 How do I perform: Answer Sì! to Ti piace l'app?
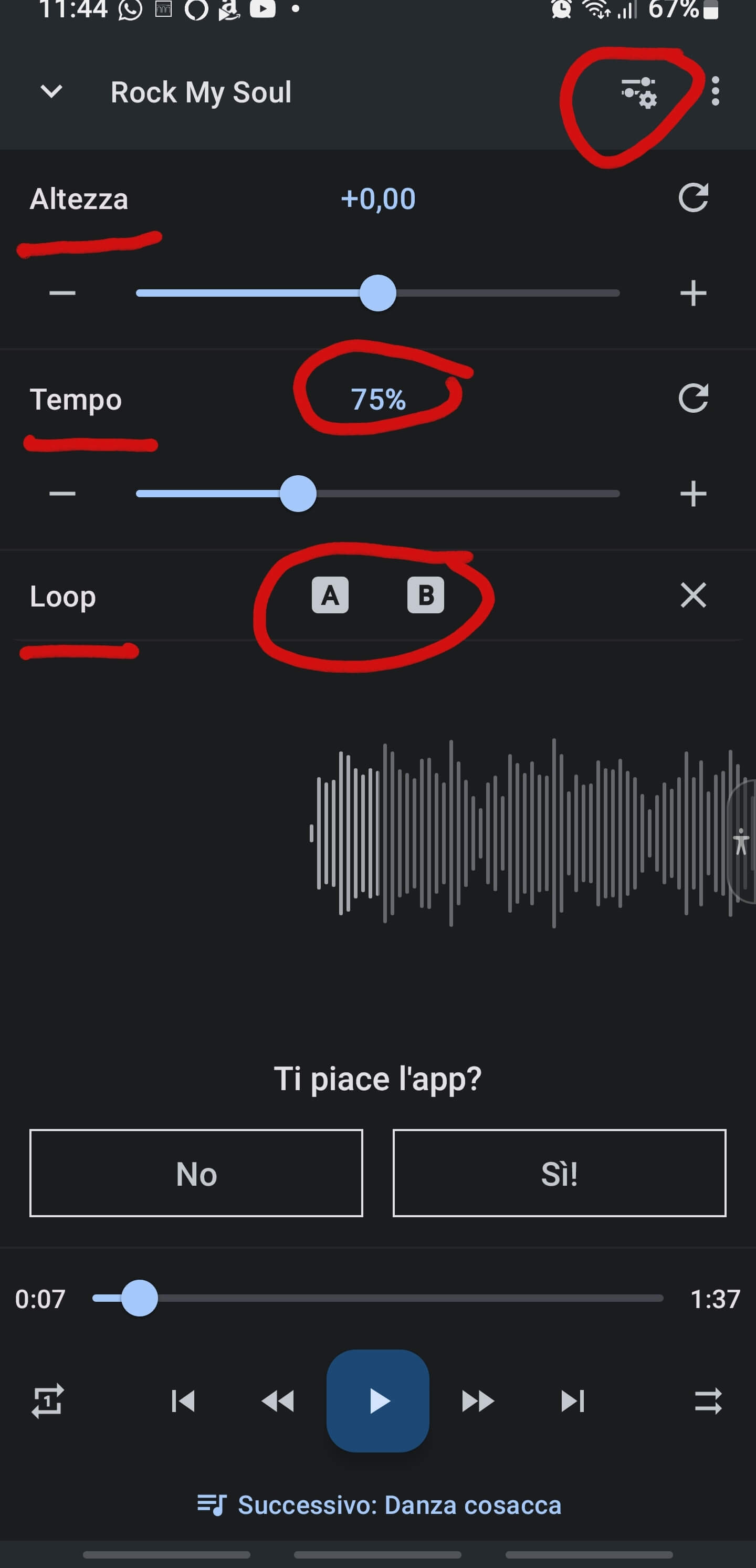pos(559,1173)
